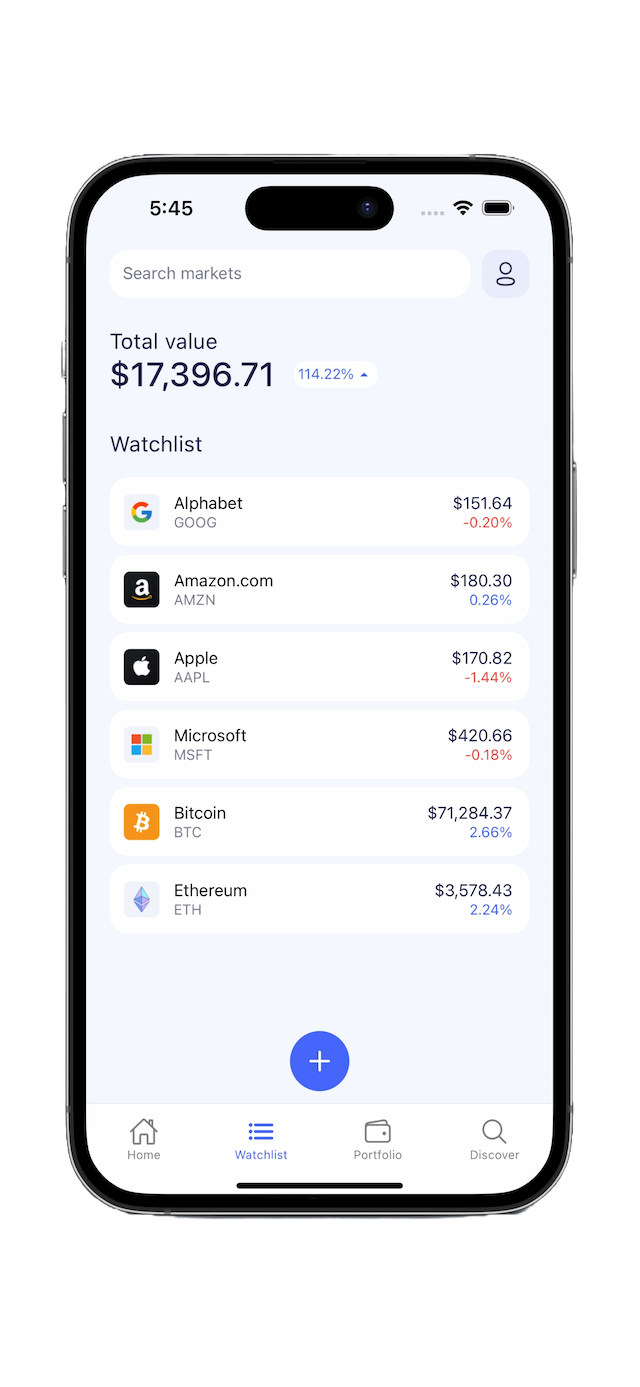
Task: Select the Microsoft MSFT row
Action: pos(319,744)
